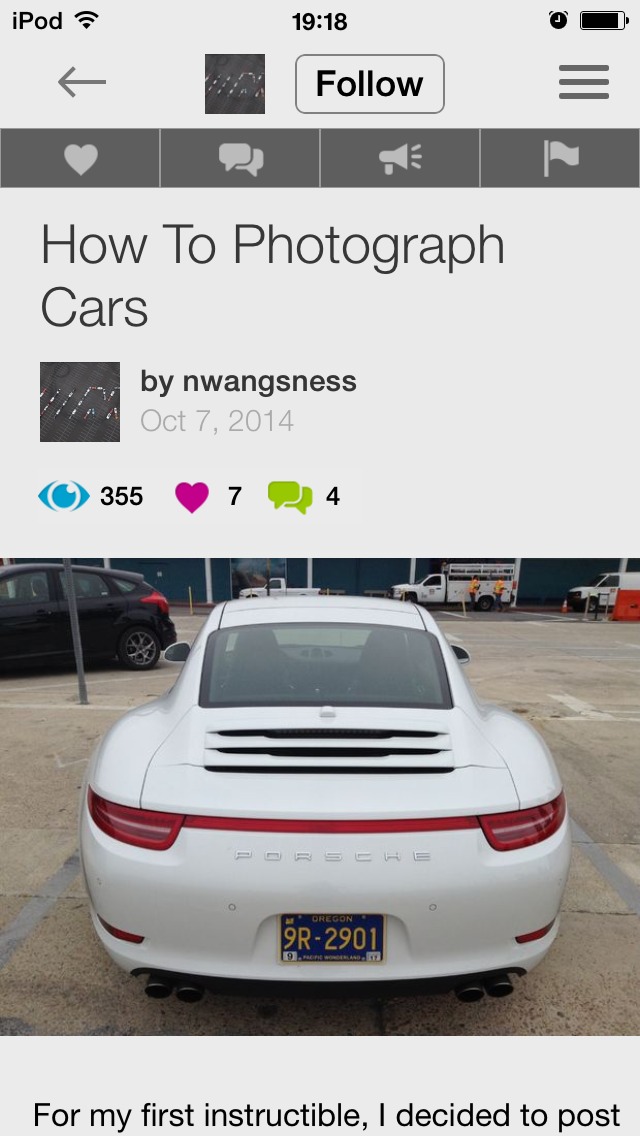Open the comments toolbar button
Image resolution: width=640 pixels, height=1136 pixels.
click(240, 159)
